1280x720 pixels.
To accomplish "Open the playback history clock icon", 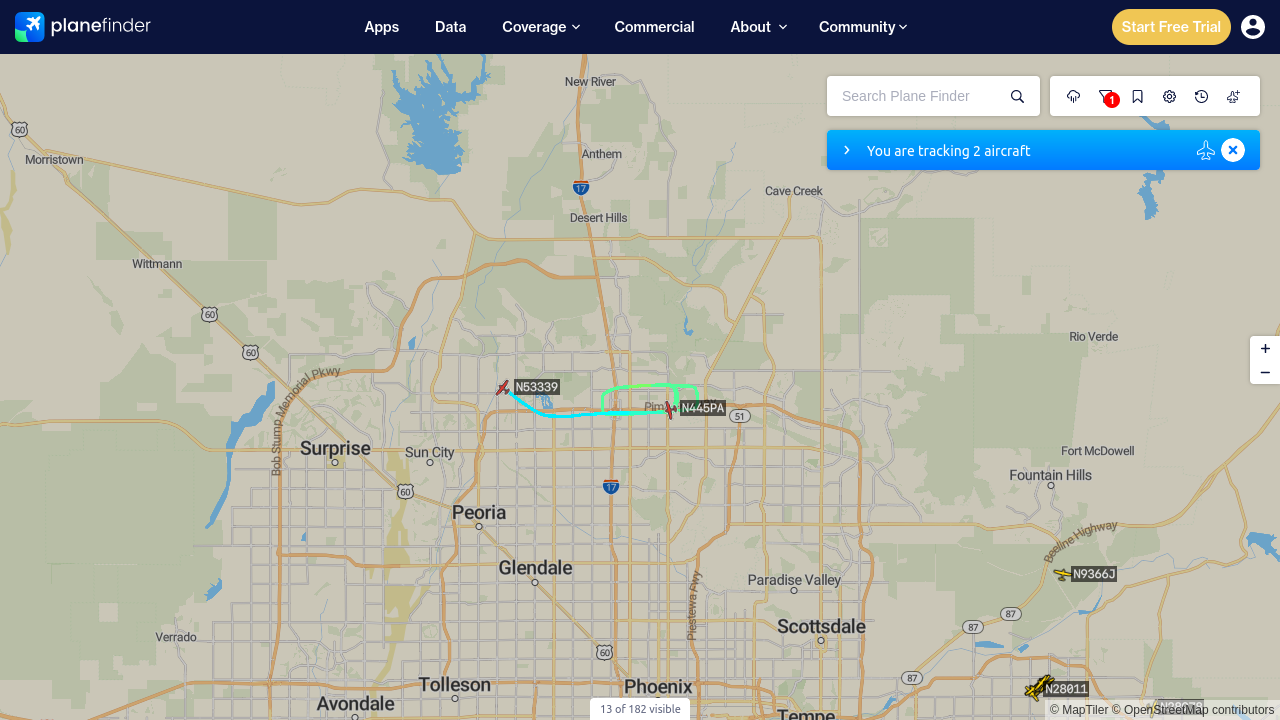I will tap(1202, 96).
